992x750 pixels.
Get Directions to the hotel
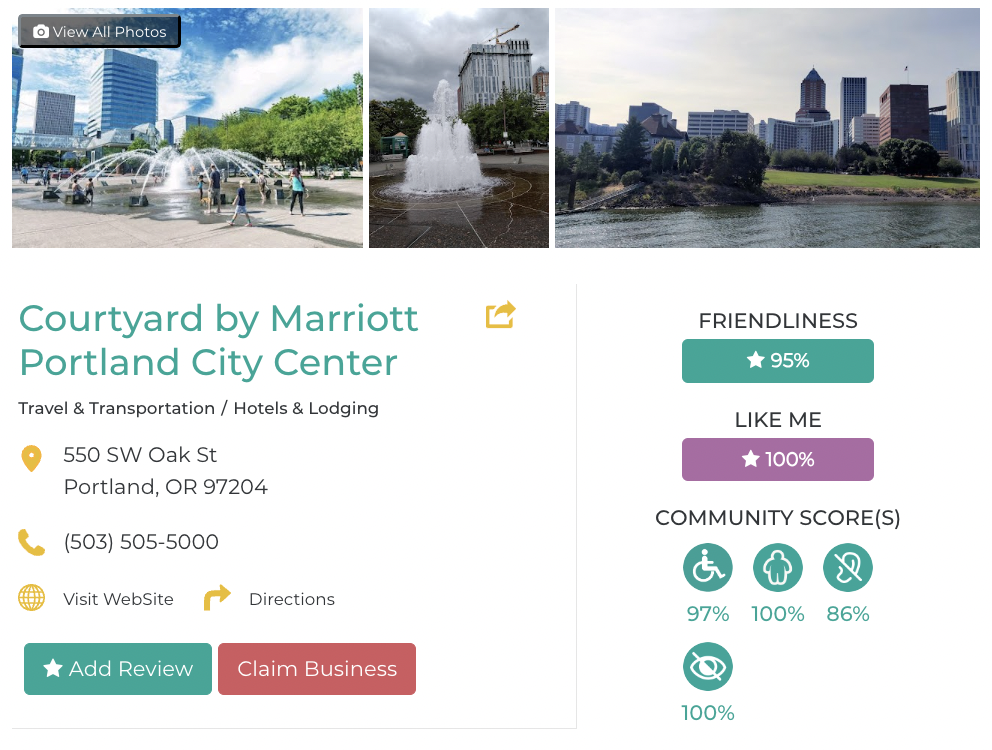tap(291, 599)
